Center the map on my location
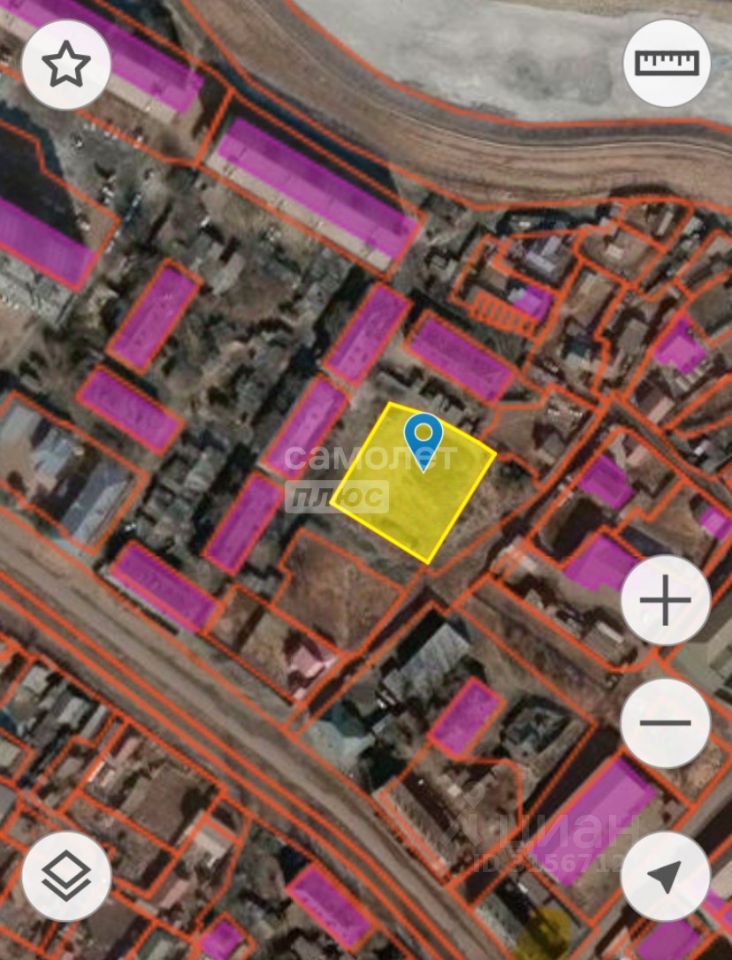The height and width of the screenshot is (960, 732). 666,876
